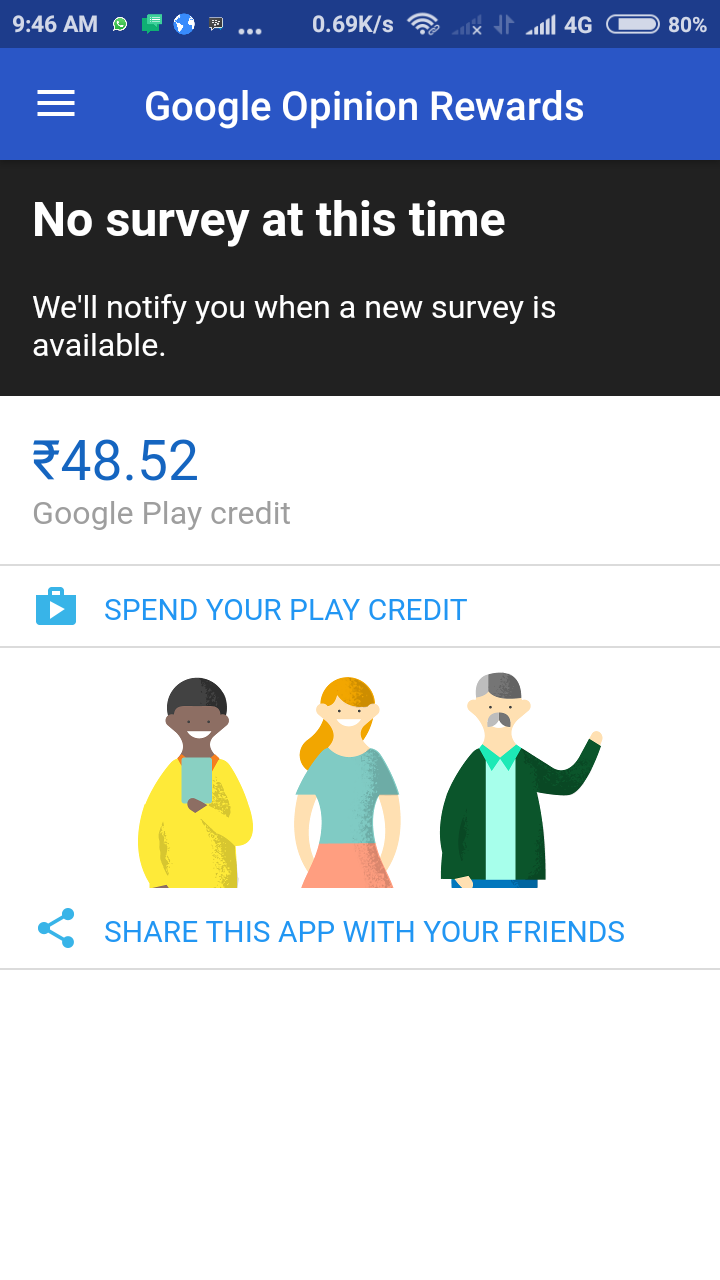Tap Spend Your Play Credit

click(x=360, y=608)
